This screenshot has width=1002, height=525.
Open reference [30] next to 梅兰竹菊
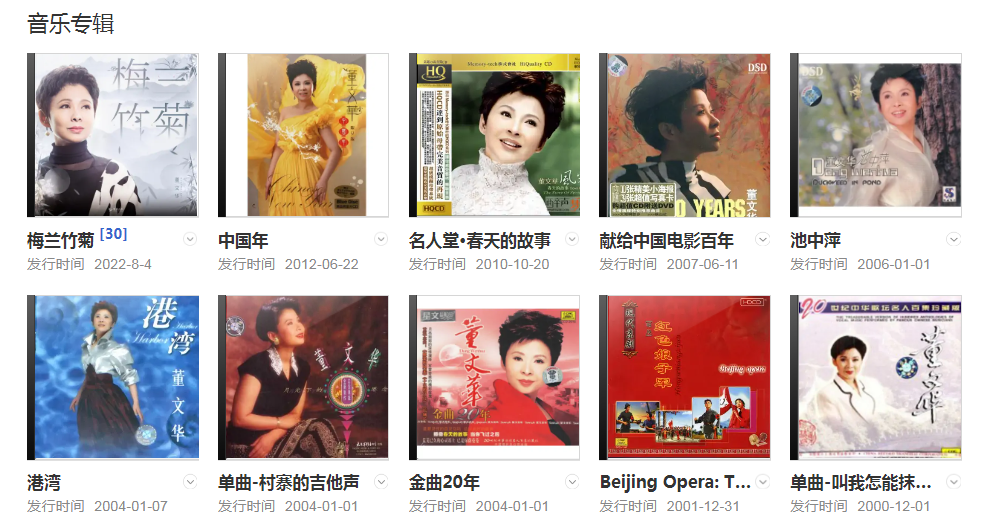114,234
